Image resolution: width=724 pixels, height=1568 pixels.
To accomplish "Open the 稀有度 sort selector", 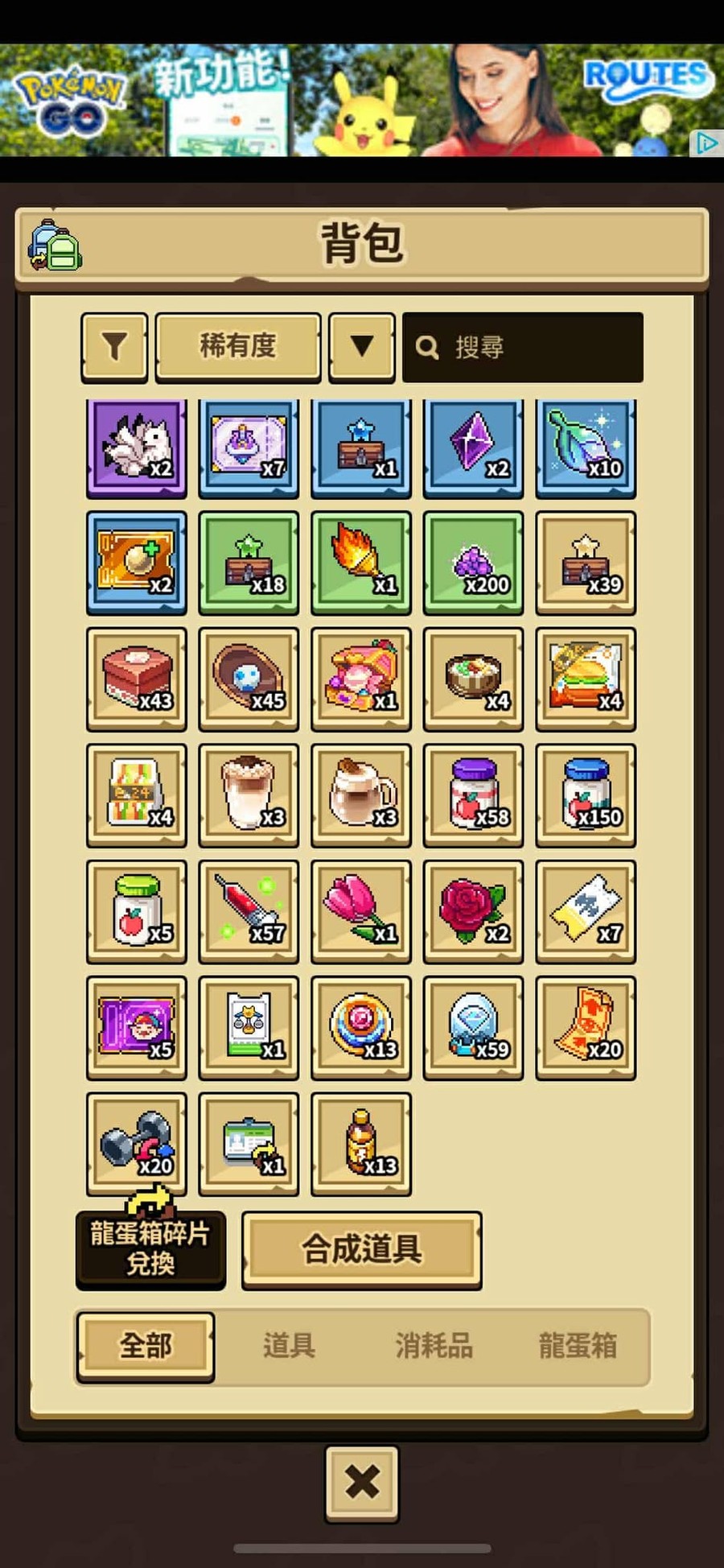I will pyautogui.click(x=237, y=347).
